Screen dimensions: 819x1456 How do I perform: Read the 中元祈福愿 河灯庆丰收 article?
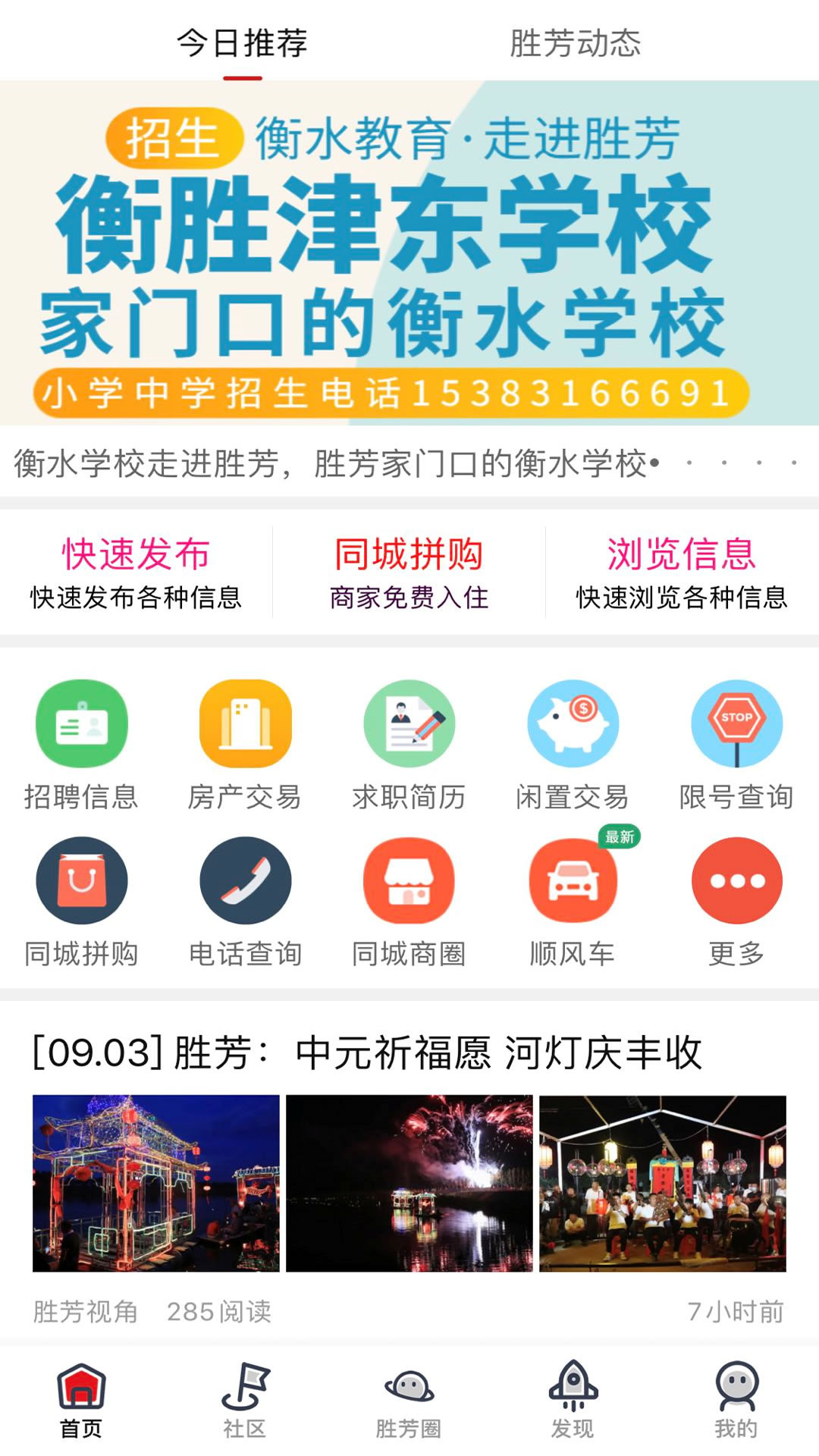click(x=368, y=1053)
